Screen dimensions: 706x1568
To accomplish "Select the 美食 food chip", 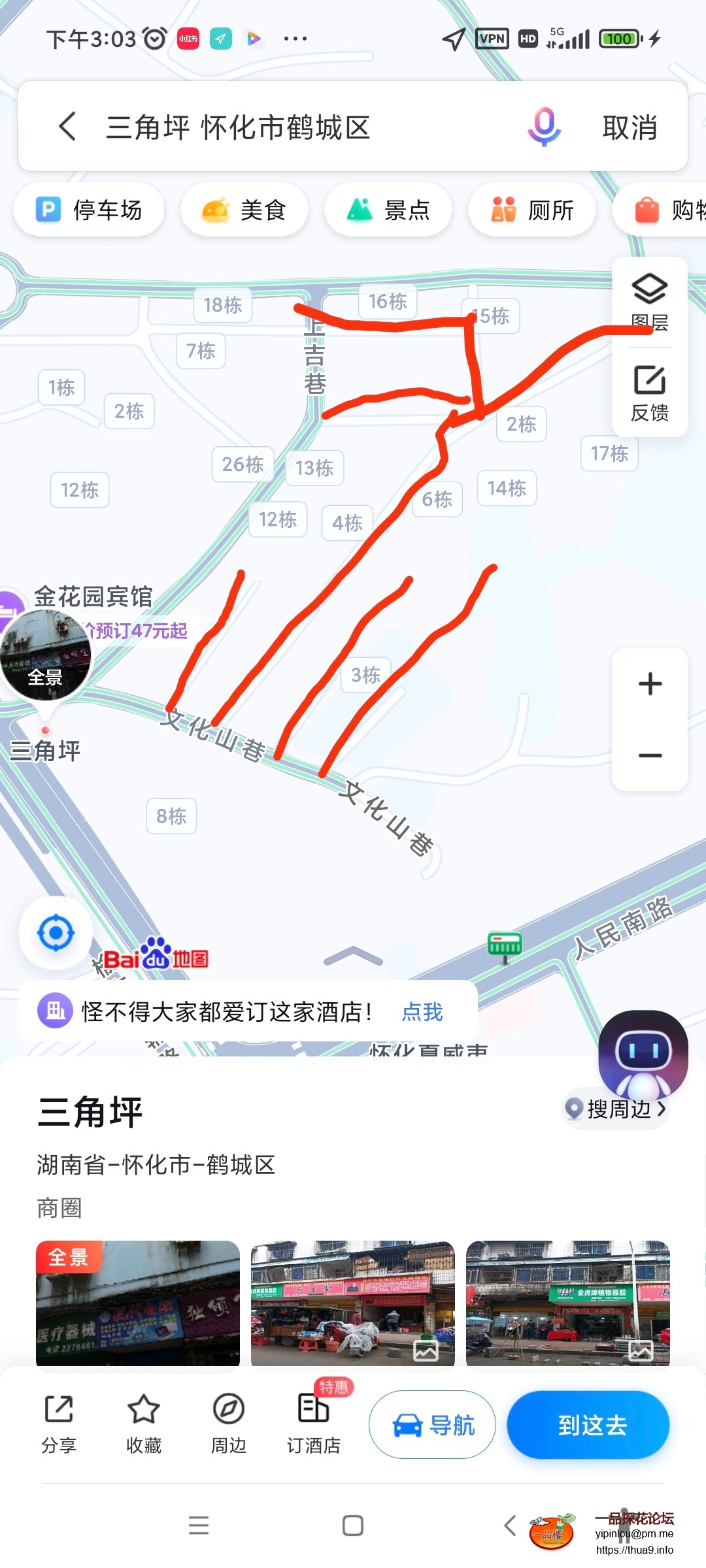I will [x=244, y=210].
